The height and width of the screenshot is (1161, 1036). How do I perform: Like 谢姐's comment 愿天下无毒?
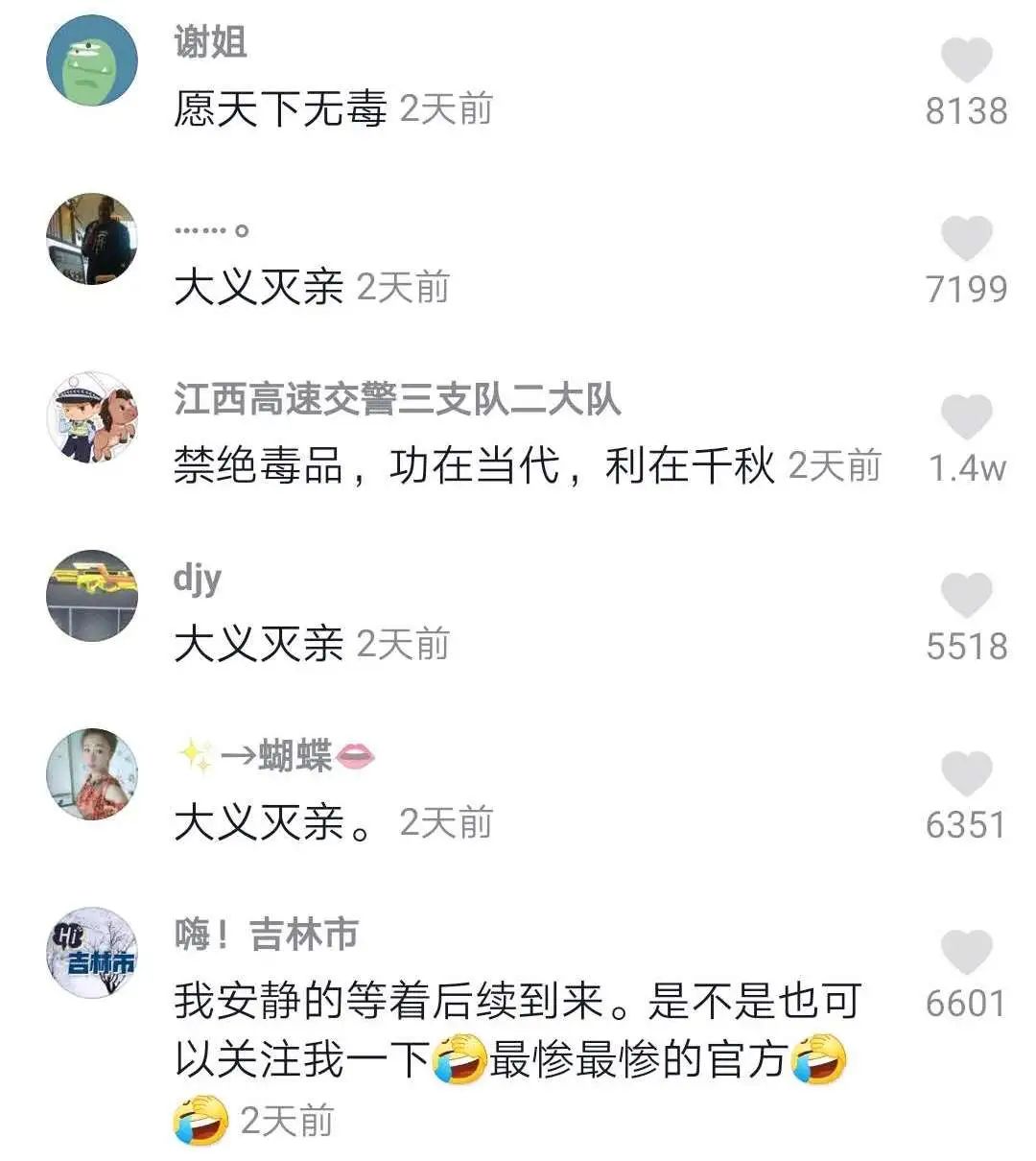(966, 60)
